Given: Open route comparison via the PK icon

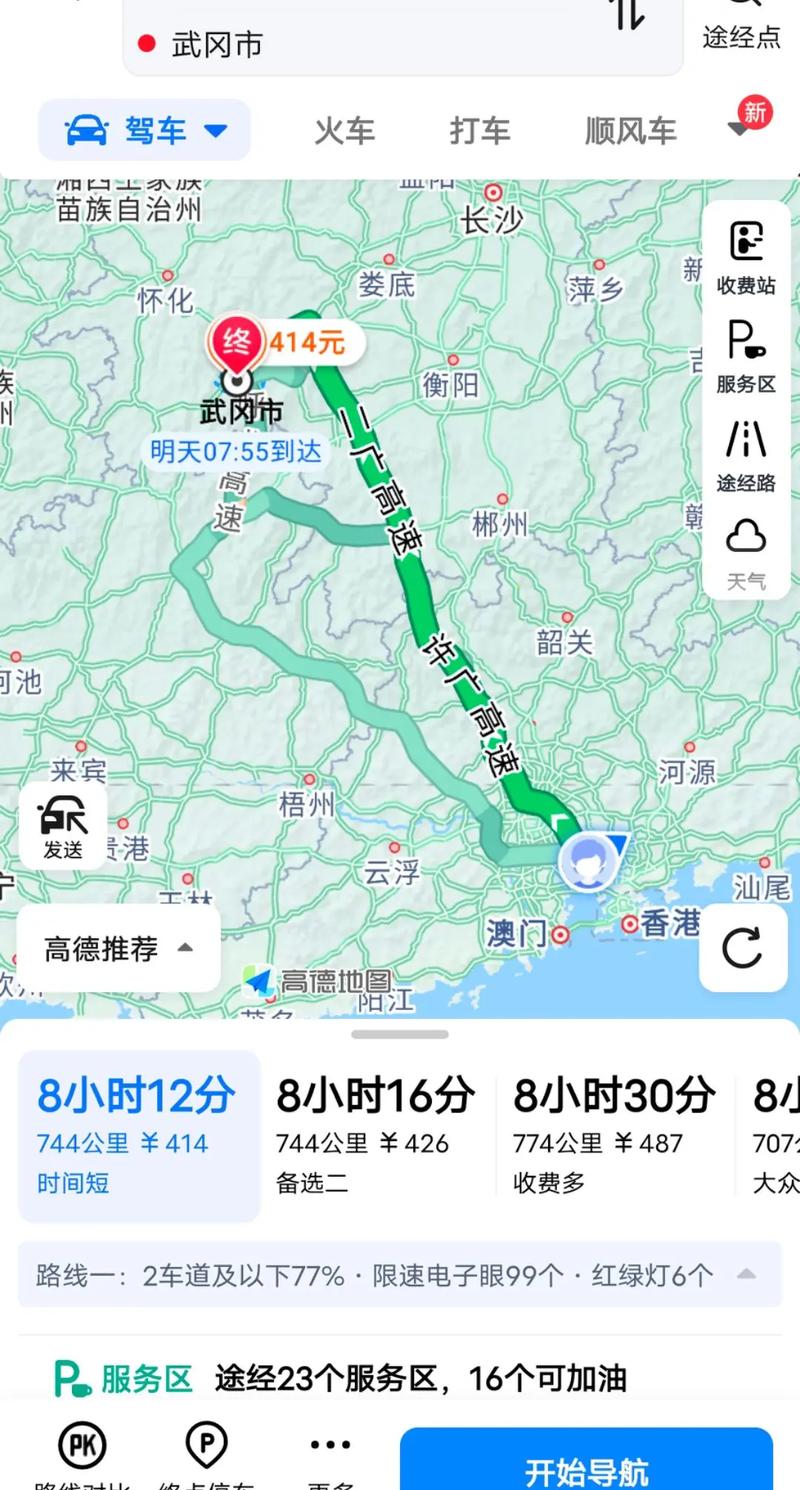Looking at the screenshot, I should tap(84, 1445).
